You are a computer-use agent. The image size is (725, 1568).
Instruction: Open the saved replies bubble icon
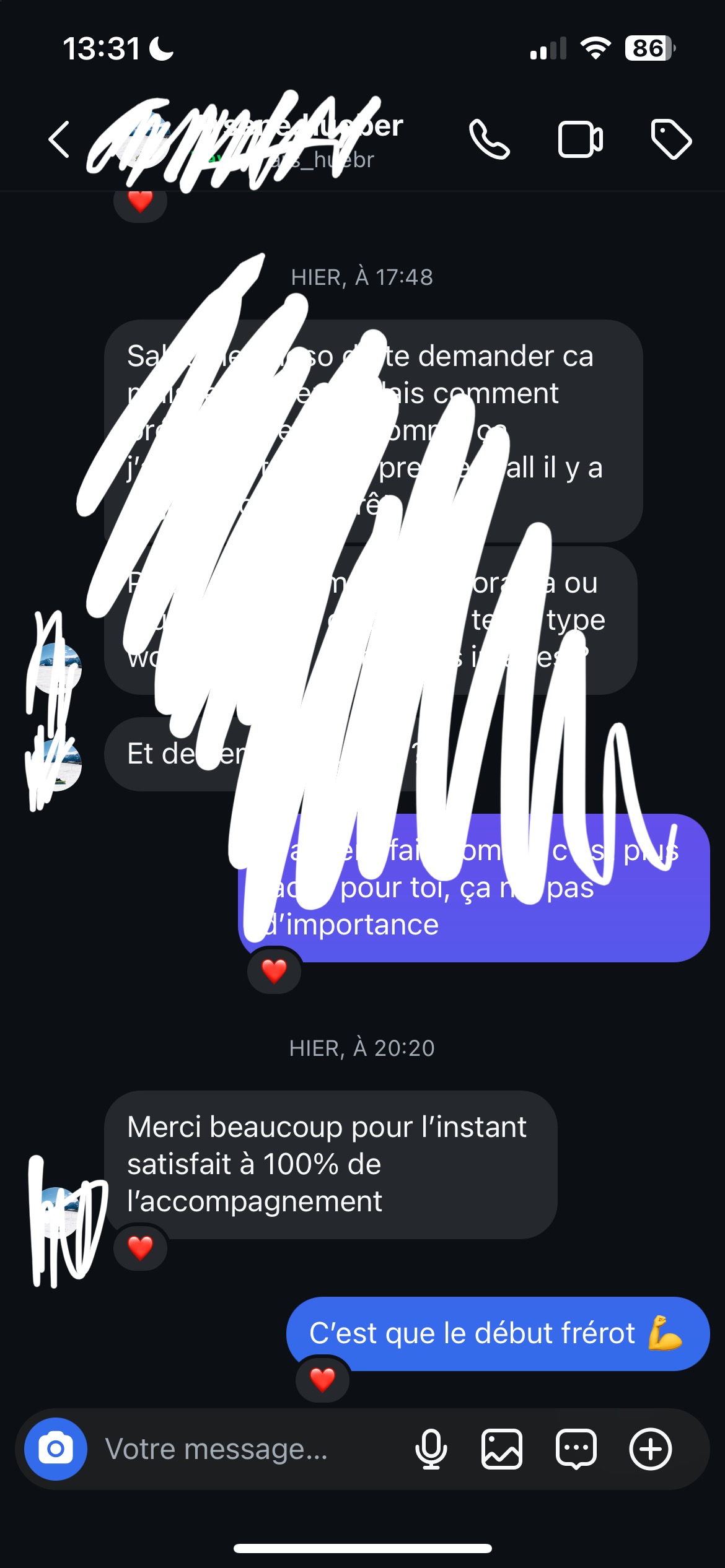tap(576, 1449)
